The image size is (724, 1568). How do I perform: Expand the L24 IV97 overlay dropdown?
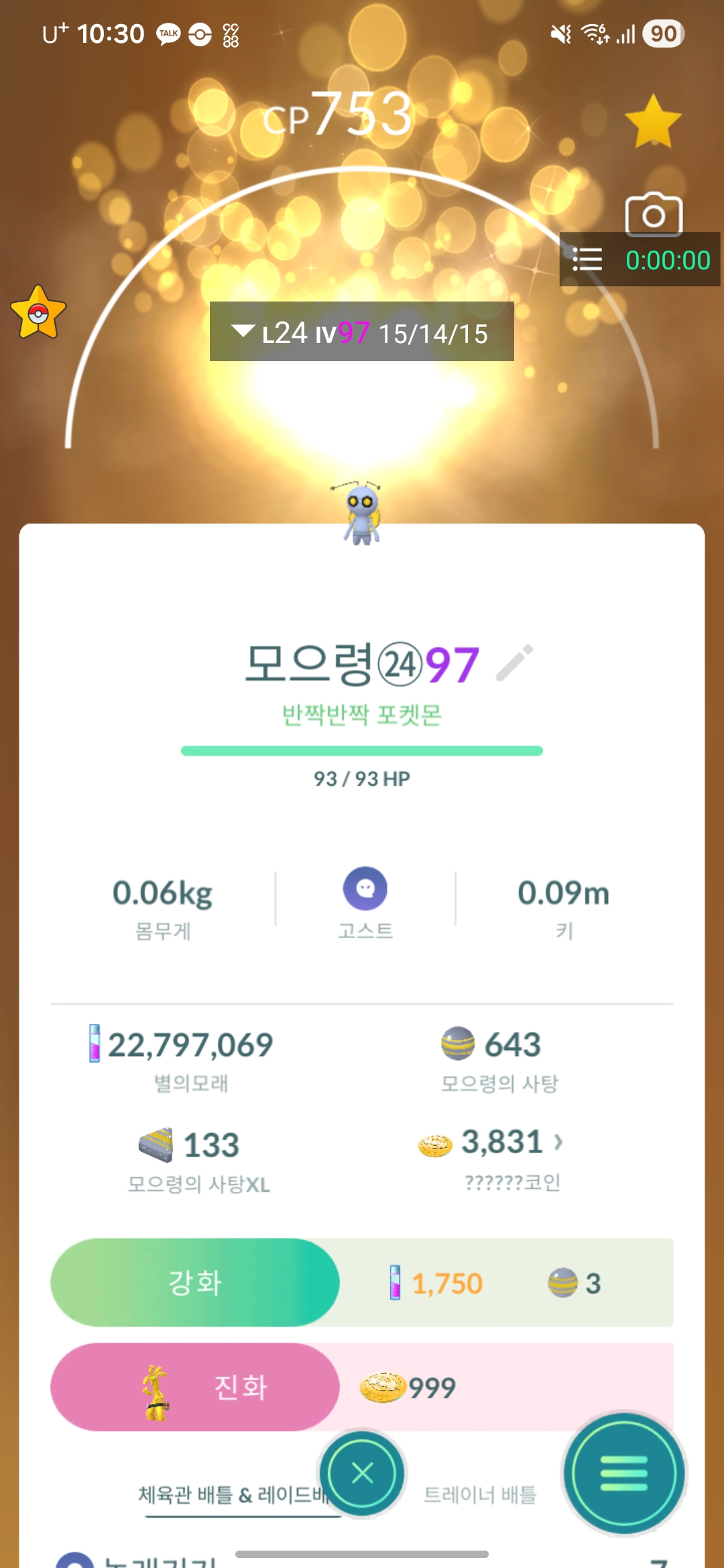pos(243,331)
